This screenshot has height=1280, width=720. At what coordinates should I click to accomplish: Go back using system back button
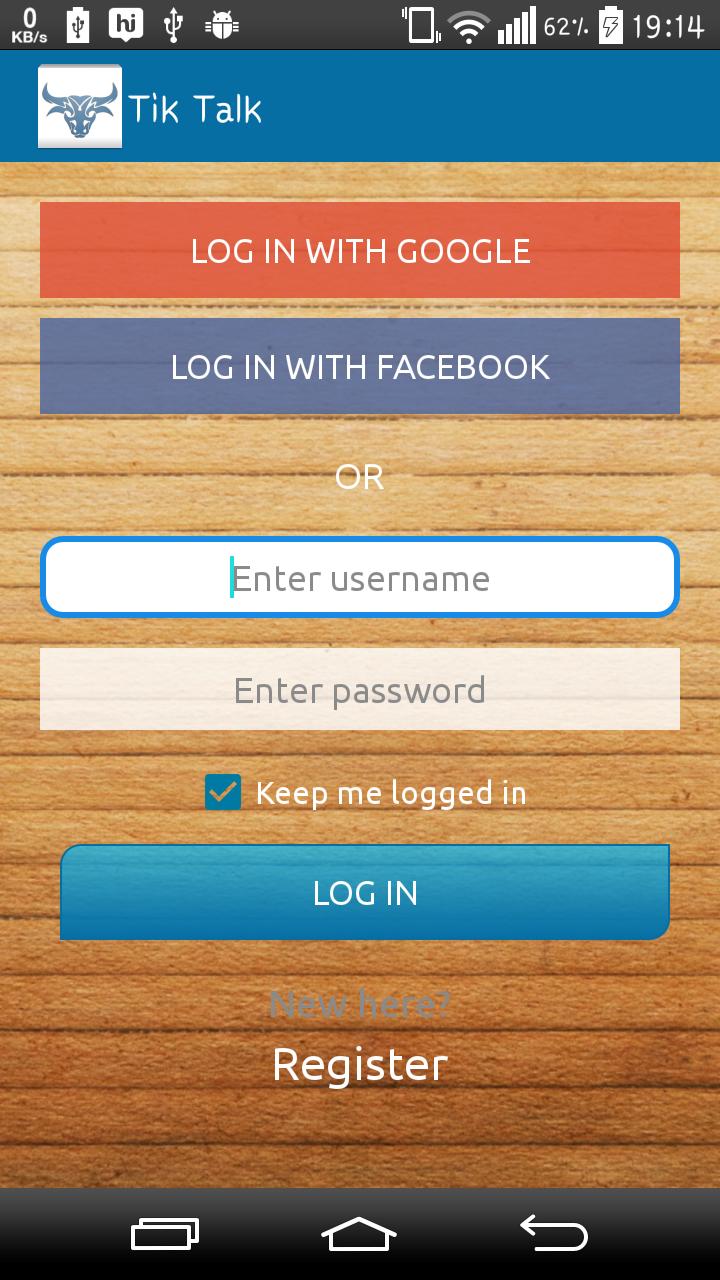pyautogui.click(x=554, y=1233)
